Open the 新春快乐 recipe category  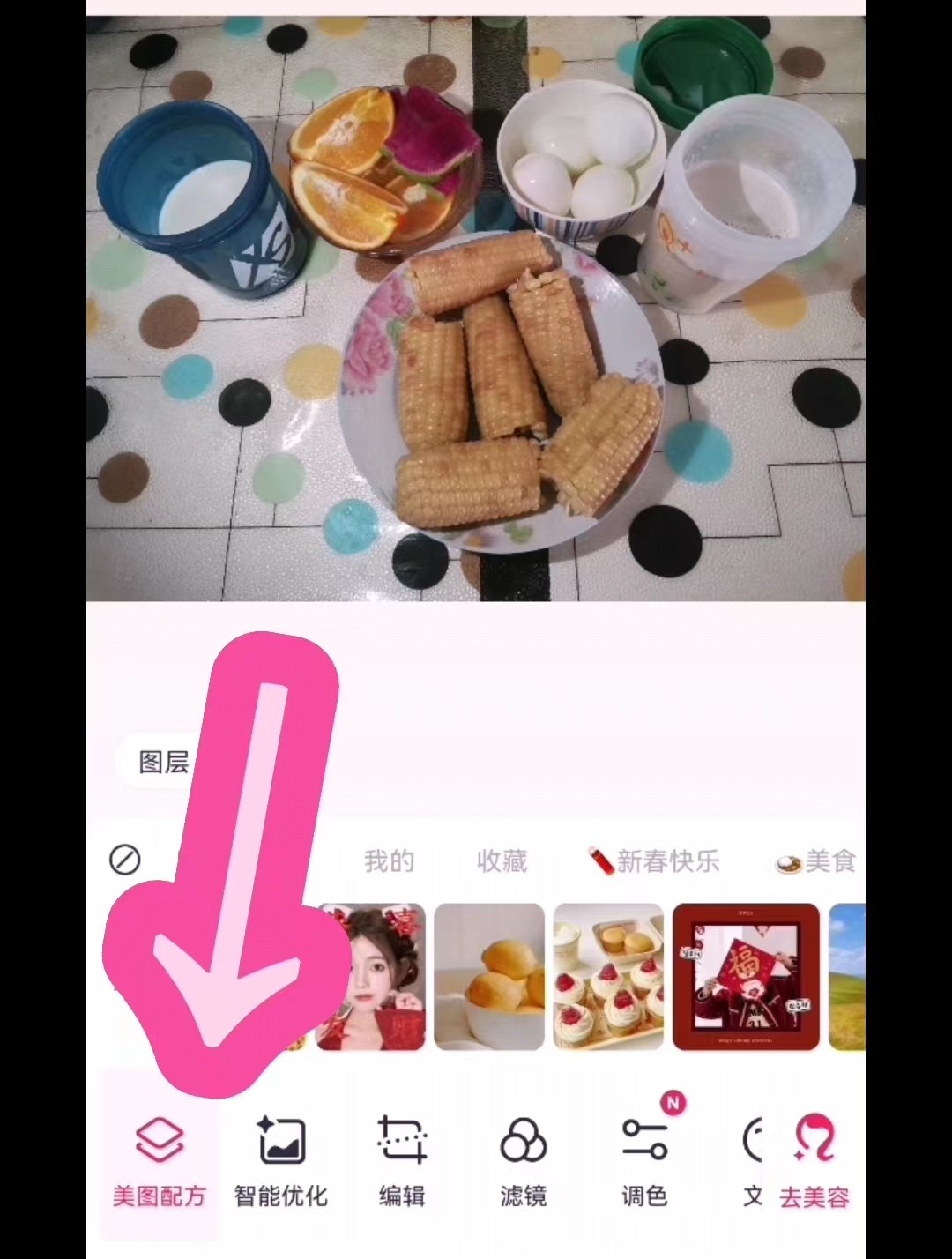click(x=654, y=860)
